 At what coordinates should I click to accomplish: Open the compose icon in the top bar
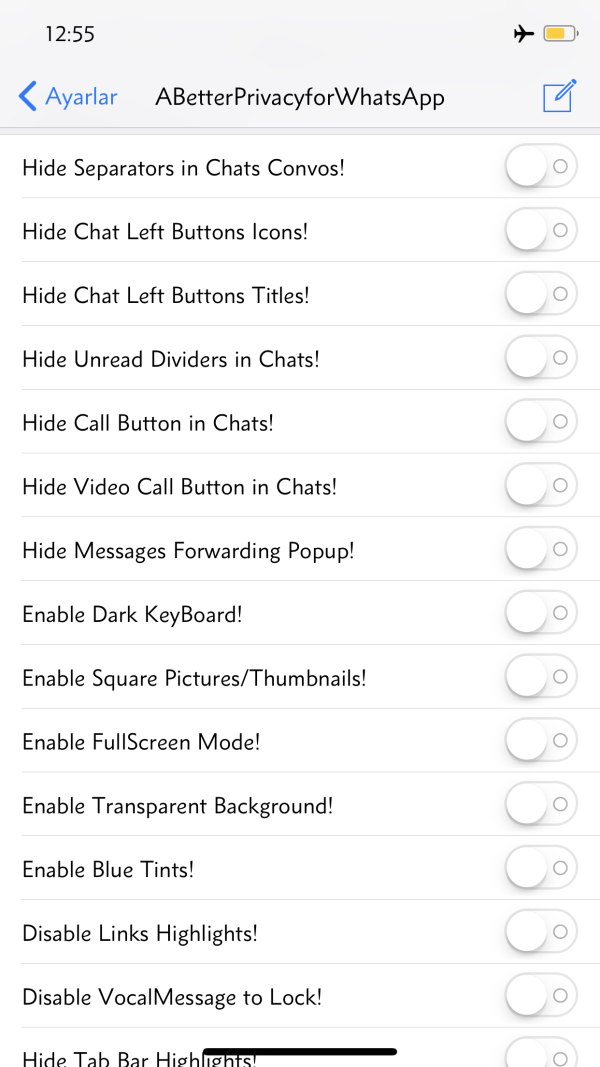pyautogui.click(x=559, y=97)
